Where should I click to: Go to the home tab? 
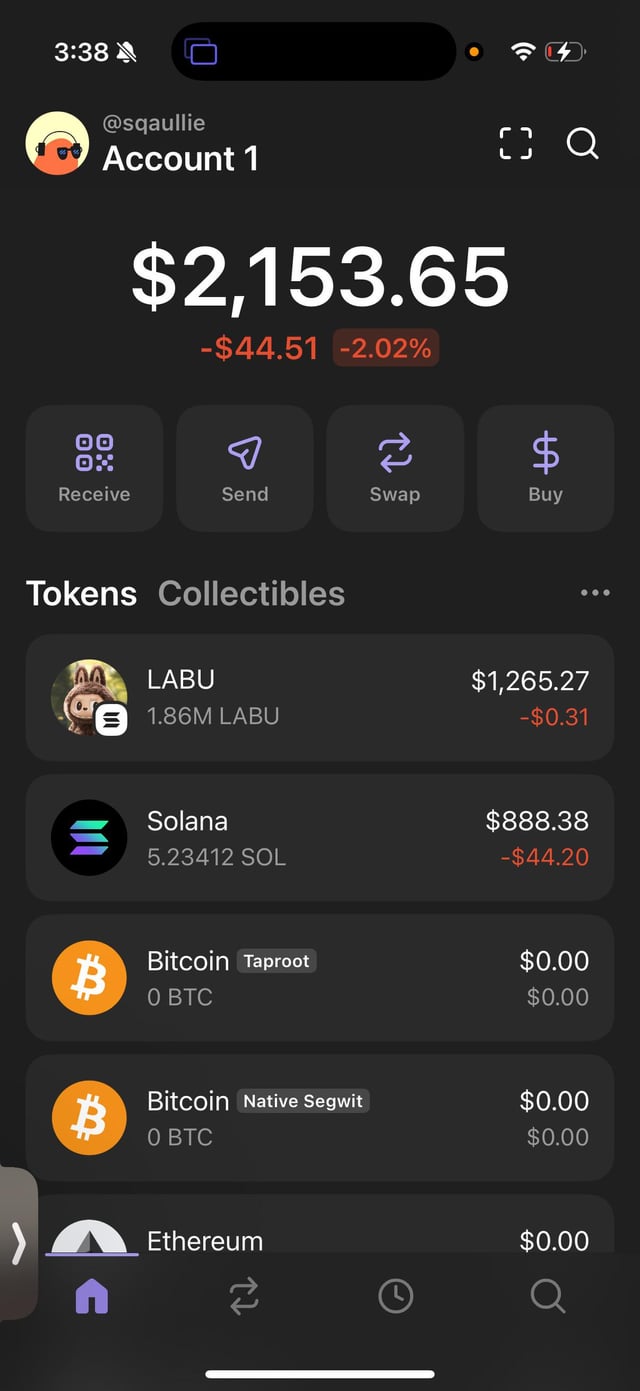pos(92,1297)
